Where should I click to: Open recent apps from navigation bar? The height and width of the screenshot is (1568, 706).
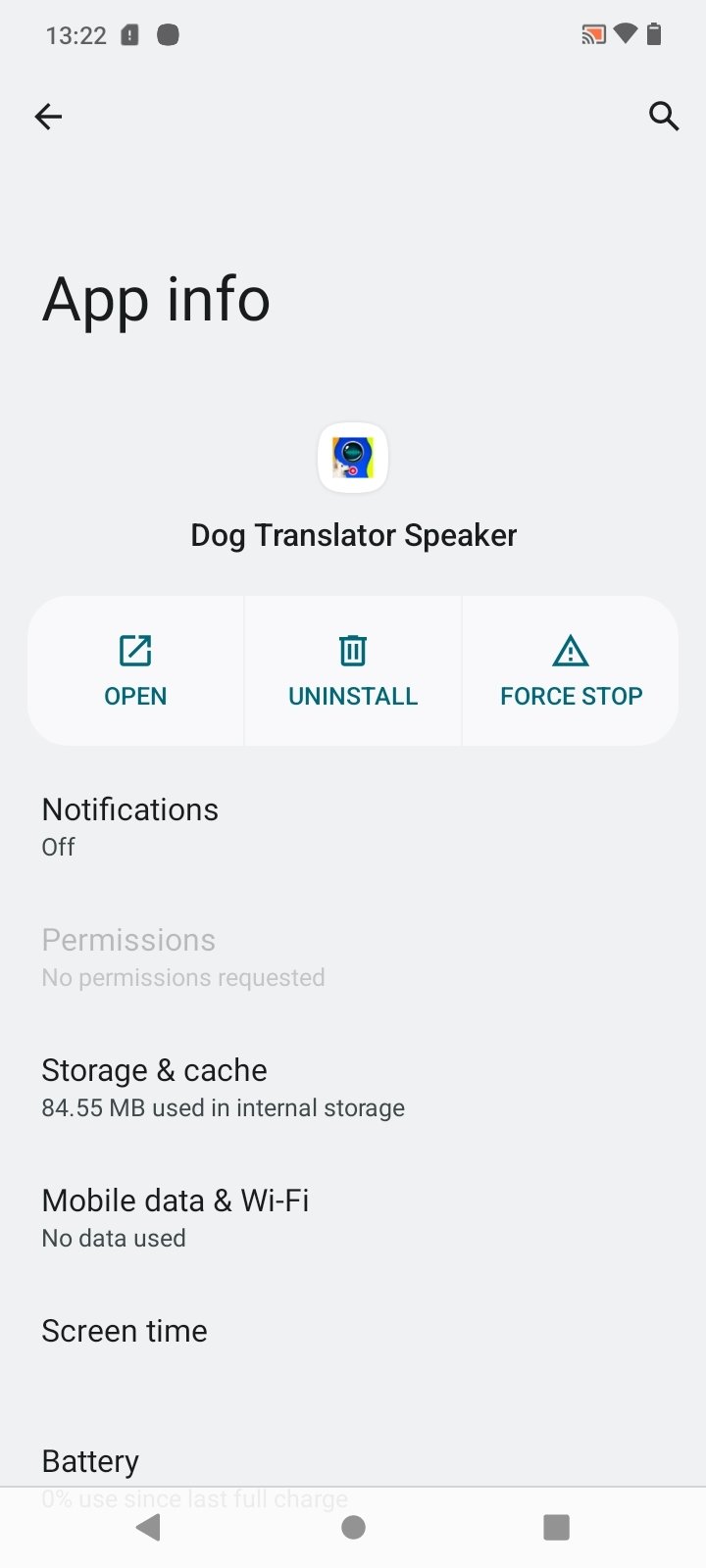tap(556, 1527)
